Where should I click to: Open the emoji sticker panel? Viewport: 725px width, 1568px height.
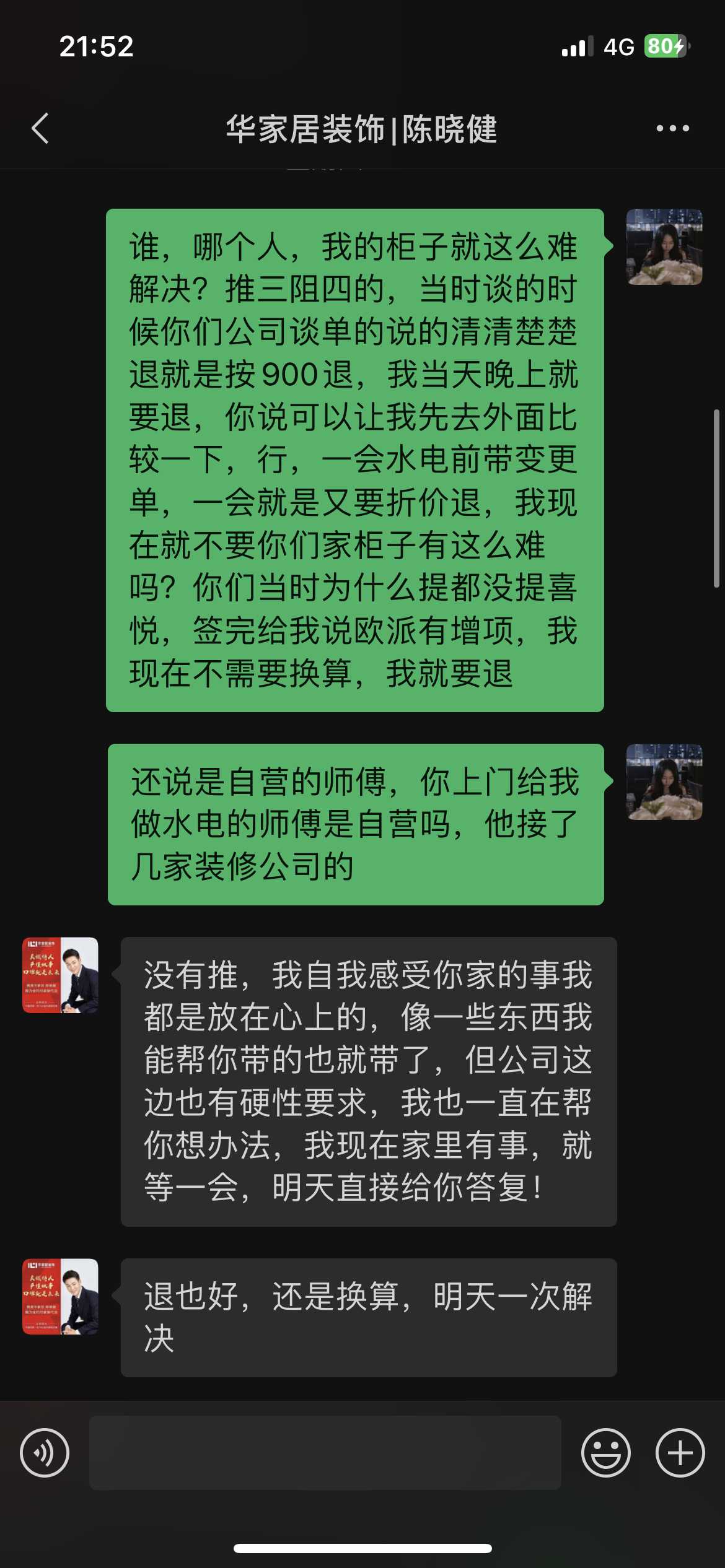point(605,1452)
